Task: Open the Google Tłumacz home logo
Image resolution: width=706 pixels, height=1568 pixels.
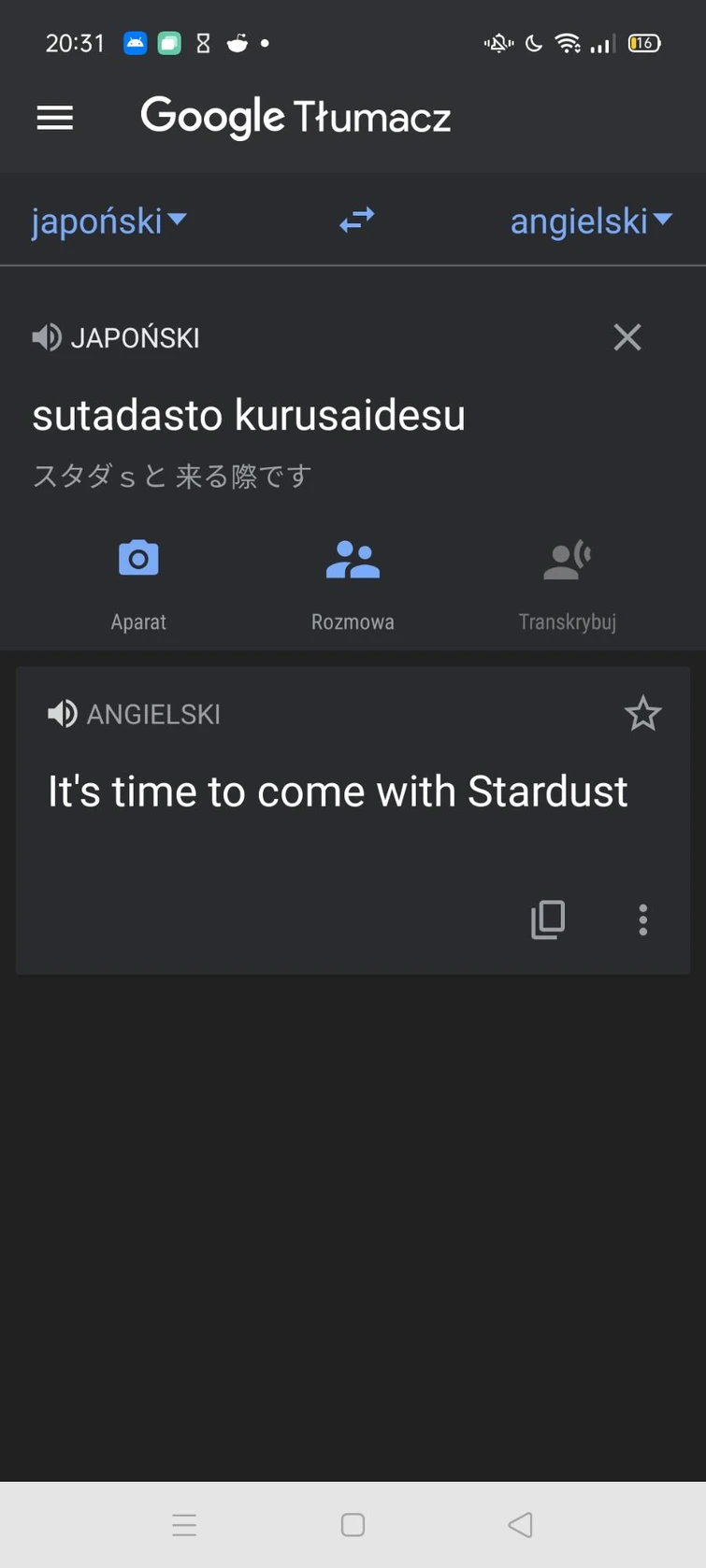Action: tap(295, 115)
